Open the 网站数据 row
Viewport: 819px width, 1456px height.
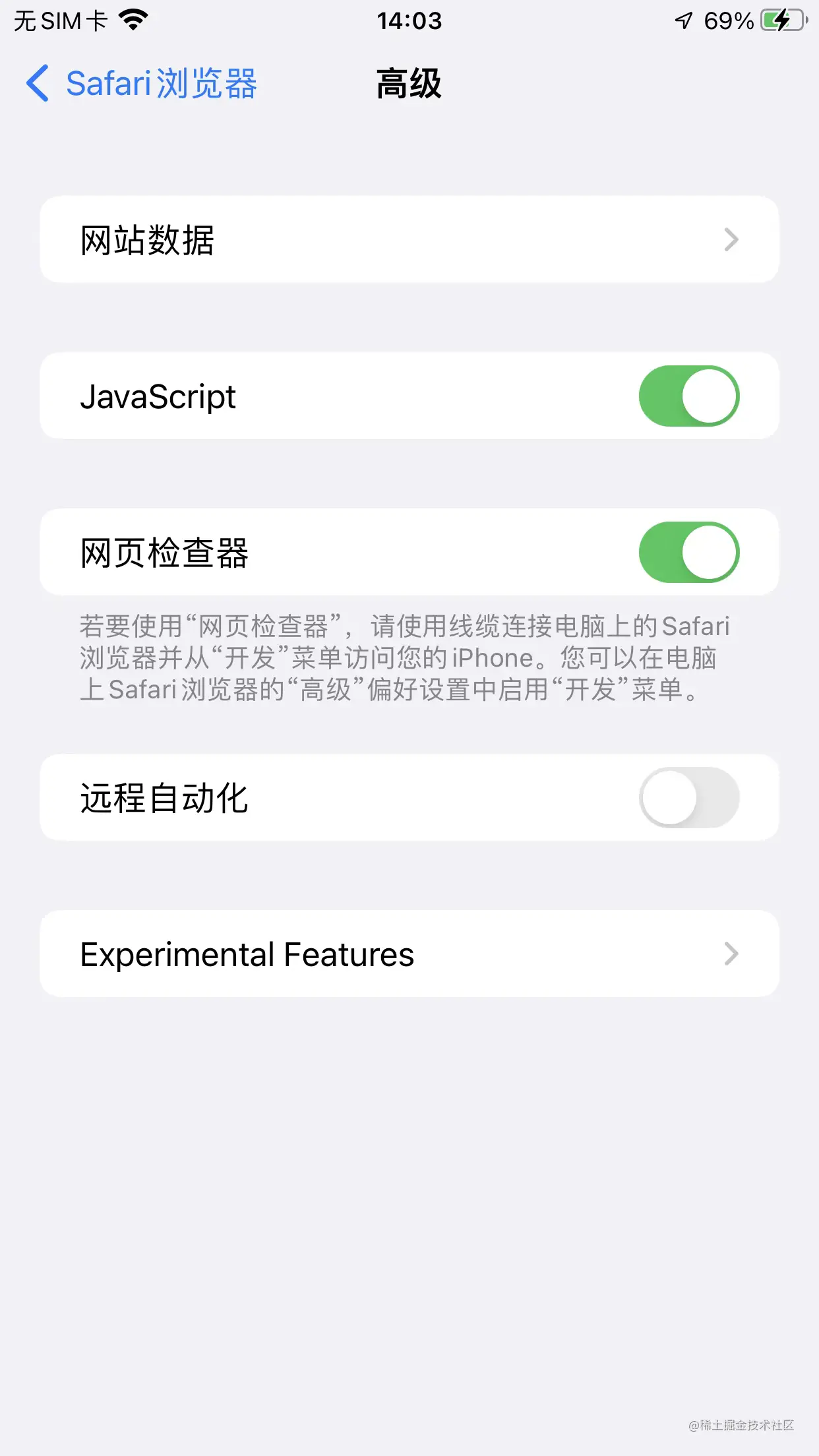coord(409,239)
